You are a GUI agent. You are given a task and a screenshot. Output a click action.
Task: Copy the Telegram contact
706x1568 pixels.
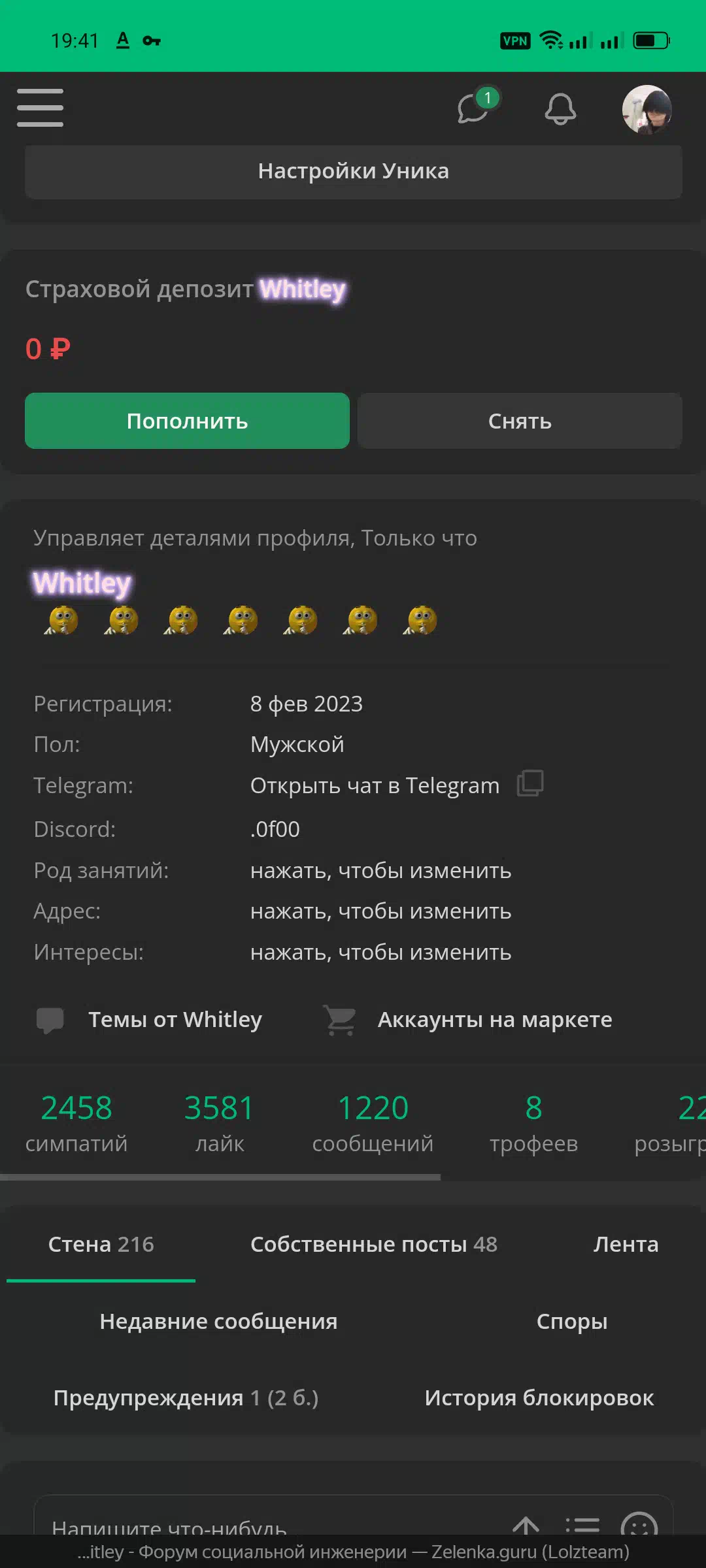coord(530,783)
